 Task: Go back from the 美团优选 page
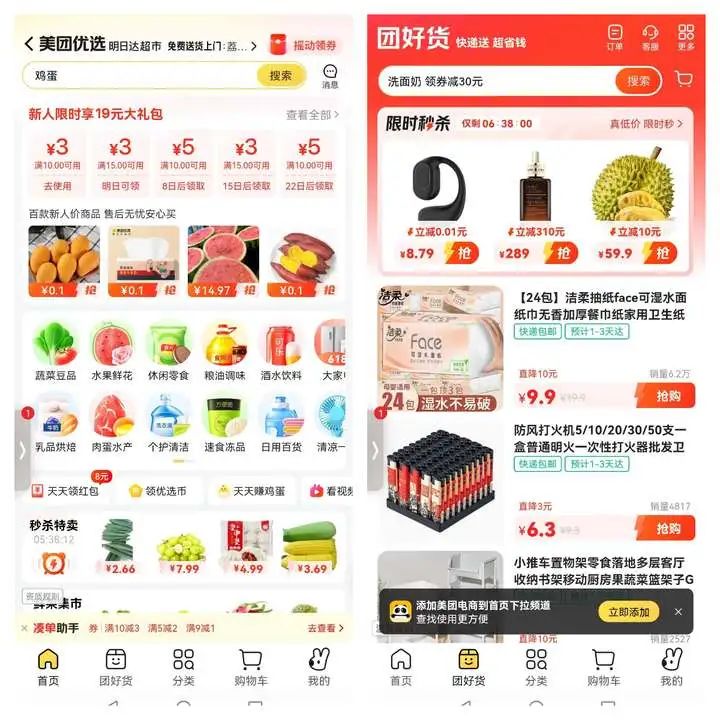(29, 44)
